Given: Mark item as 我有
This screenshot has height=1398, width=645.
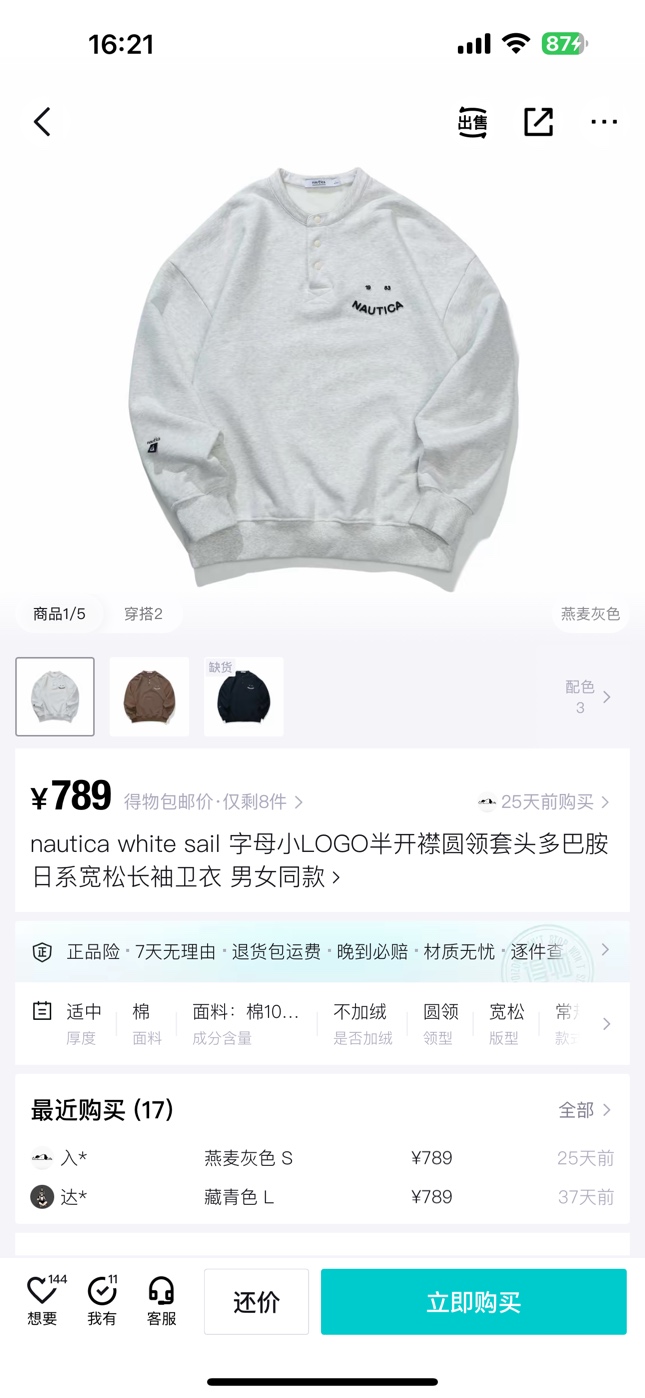Looking at the screenshot, I should [x=102, y=1301].
